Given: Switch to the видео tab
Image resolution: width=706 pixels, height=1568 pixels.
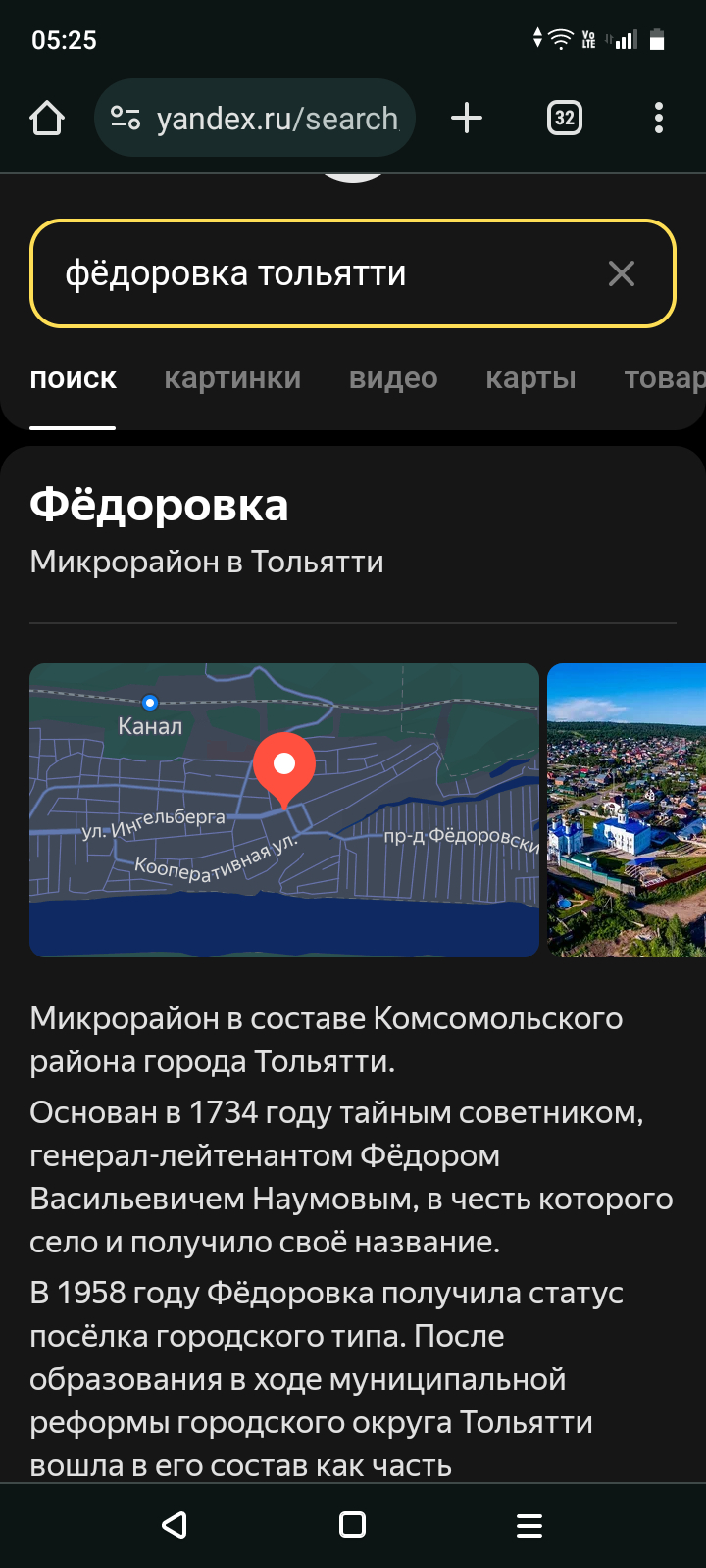Looking at the screenshot, I should [393, 378].
